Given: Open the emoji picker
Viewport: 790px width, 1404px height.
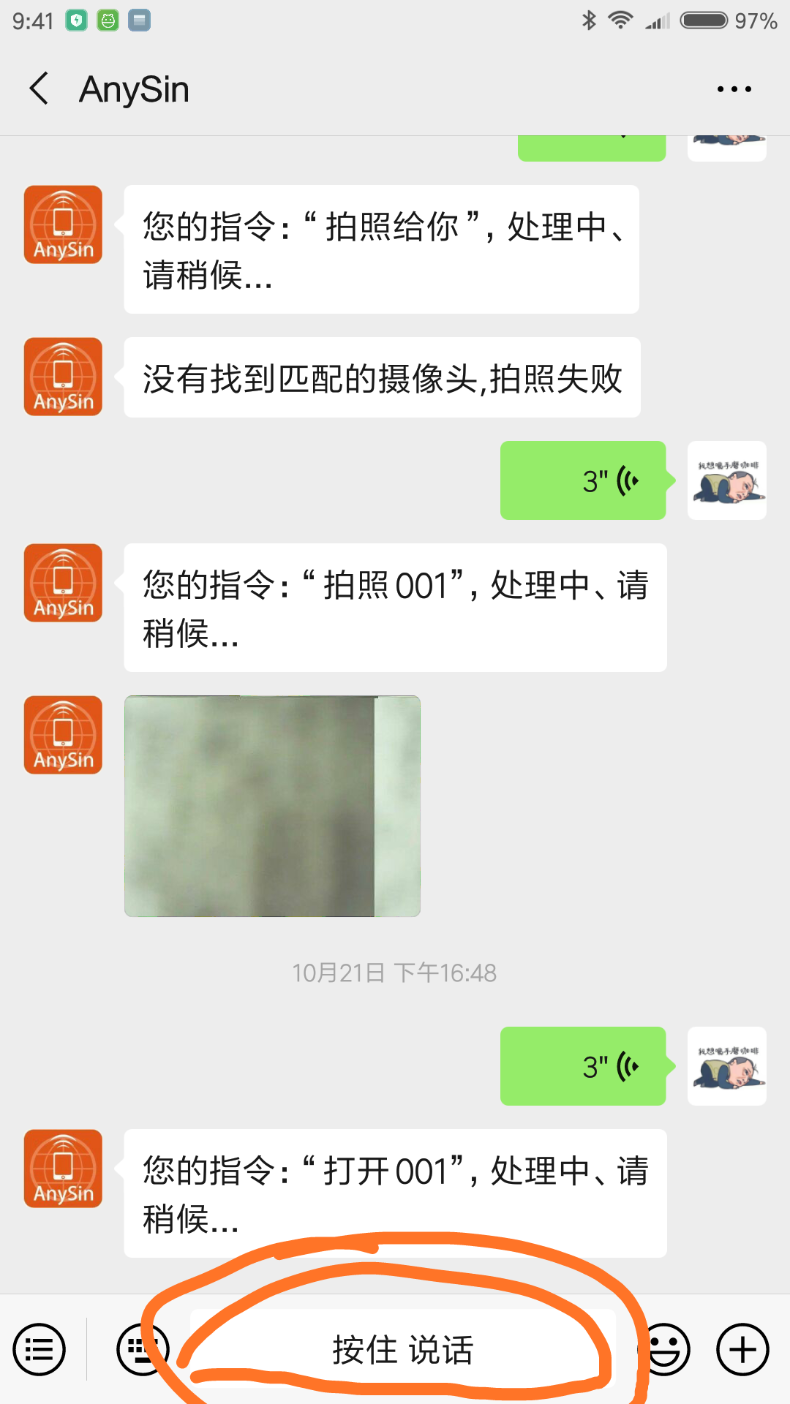Looking at the screenshot, I should tap(665, 1350).
